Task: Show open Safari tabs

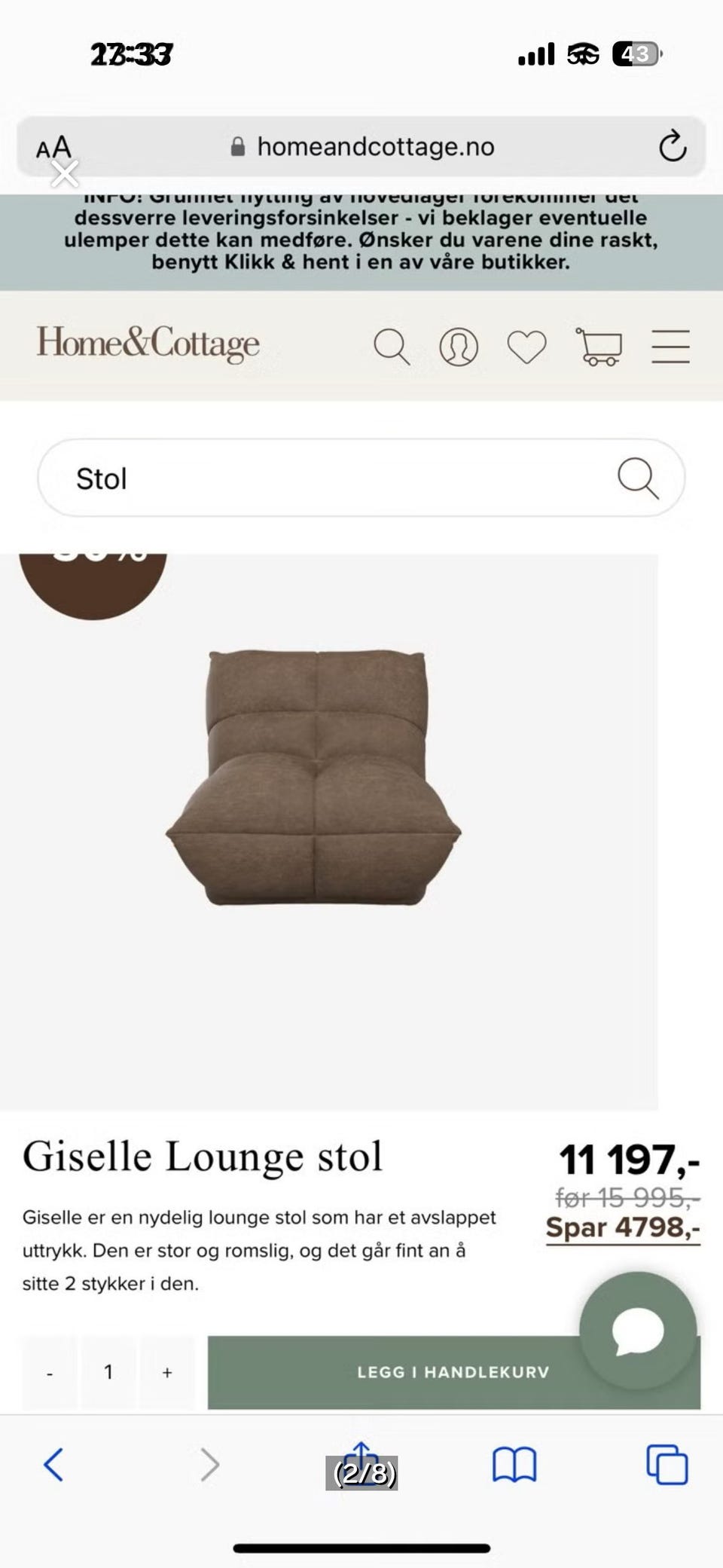Action: click(x=667, y=1465)
